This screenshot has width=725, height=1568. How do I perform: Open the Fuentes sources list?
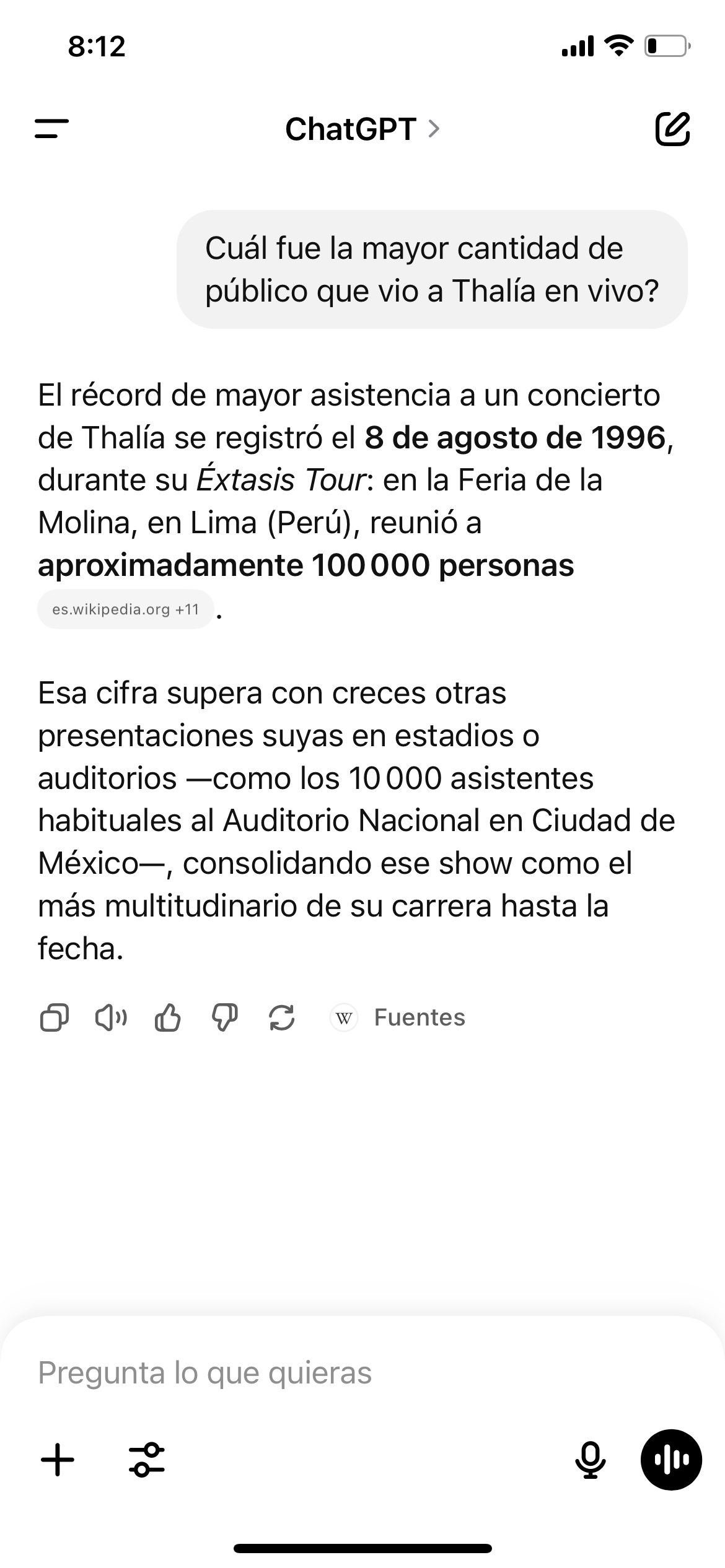[398, 1017]
